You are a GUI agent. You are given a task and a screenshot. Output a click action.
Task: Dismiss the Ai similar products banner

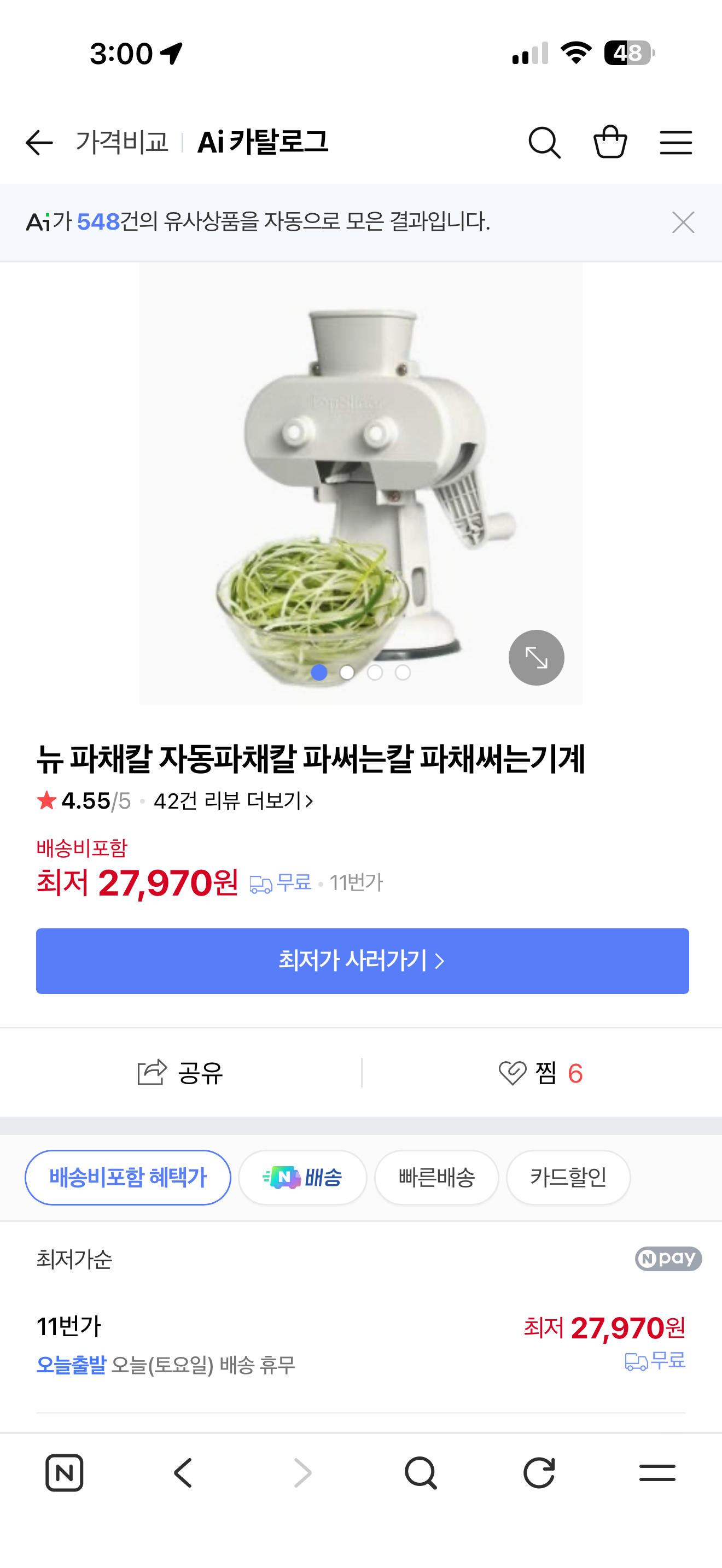tap(683, 222)
